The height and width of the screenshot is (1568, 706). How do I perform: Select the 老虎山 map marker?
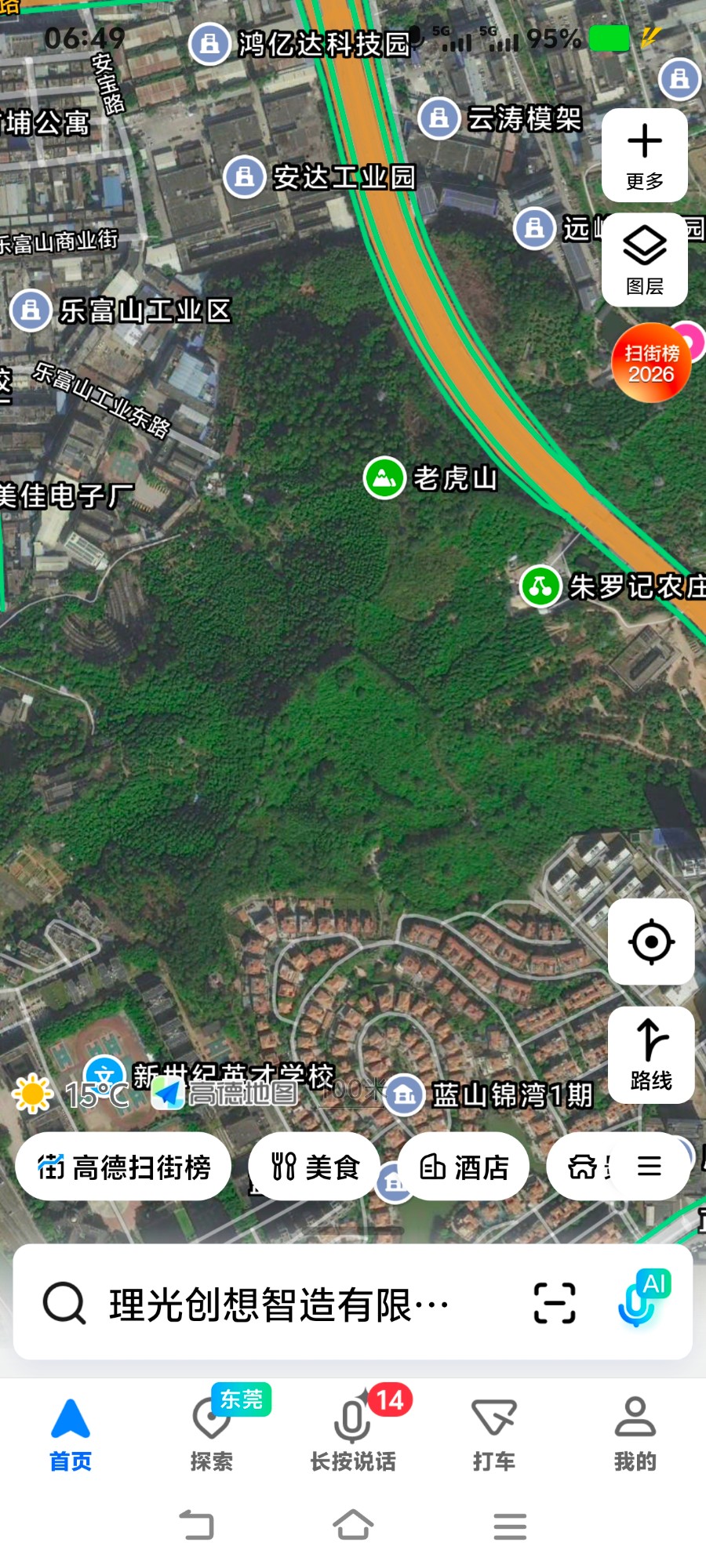384,477
